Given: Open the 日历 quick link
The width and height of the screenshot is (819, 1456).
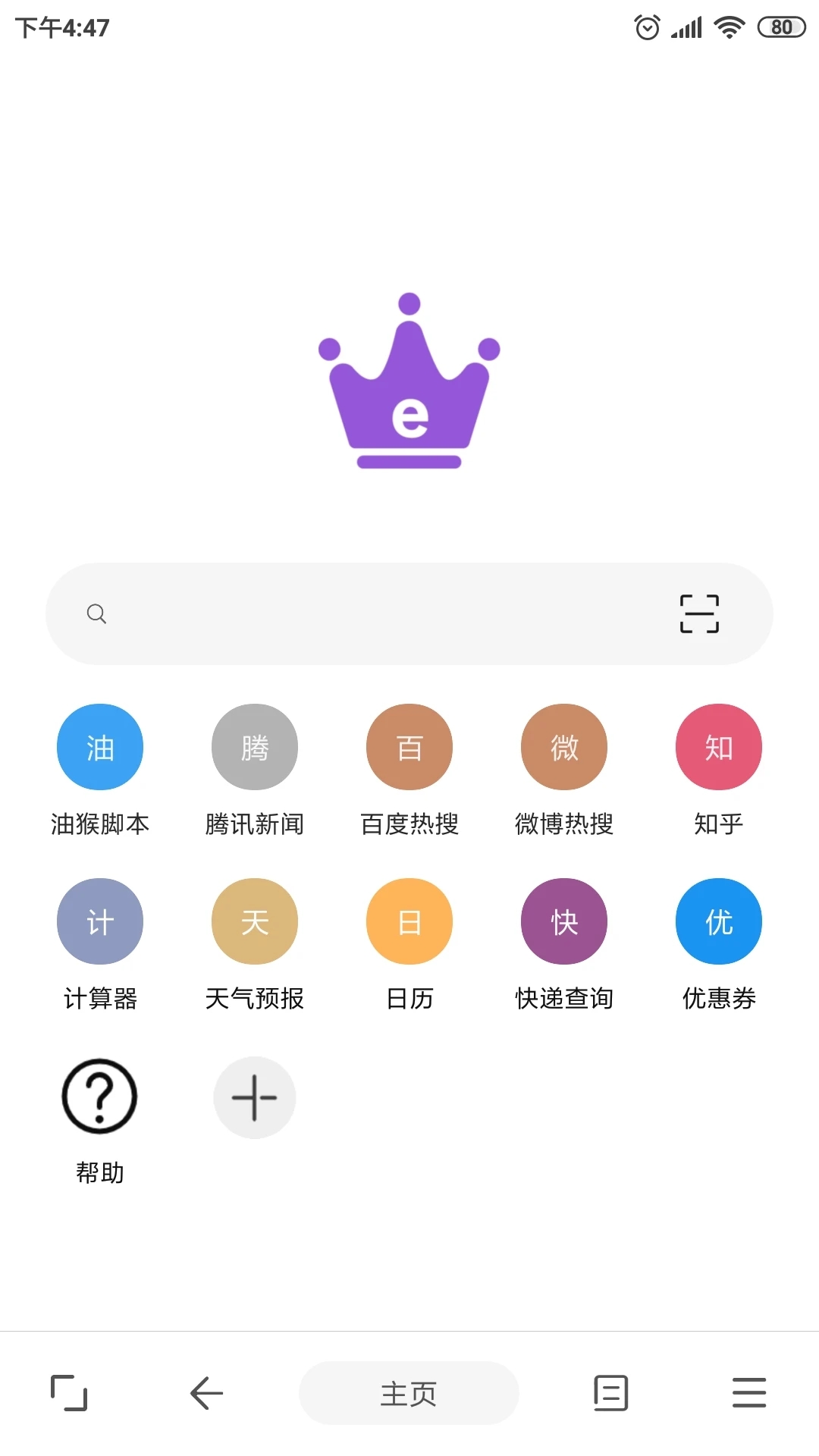Looking at the screenshot, I should point(409,921).
